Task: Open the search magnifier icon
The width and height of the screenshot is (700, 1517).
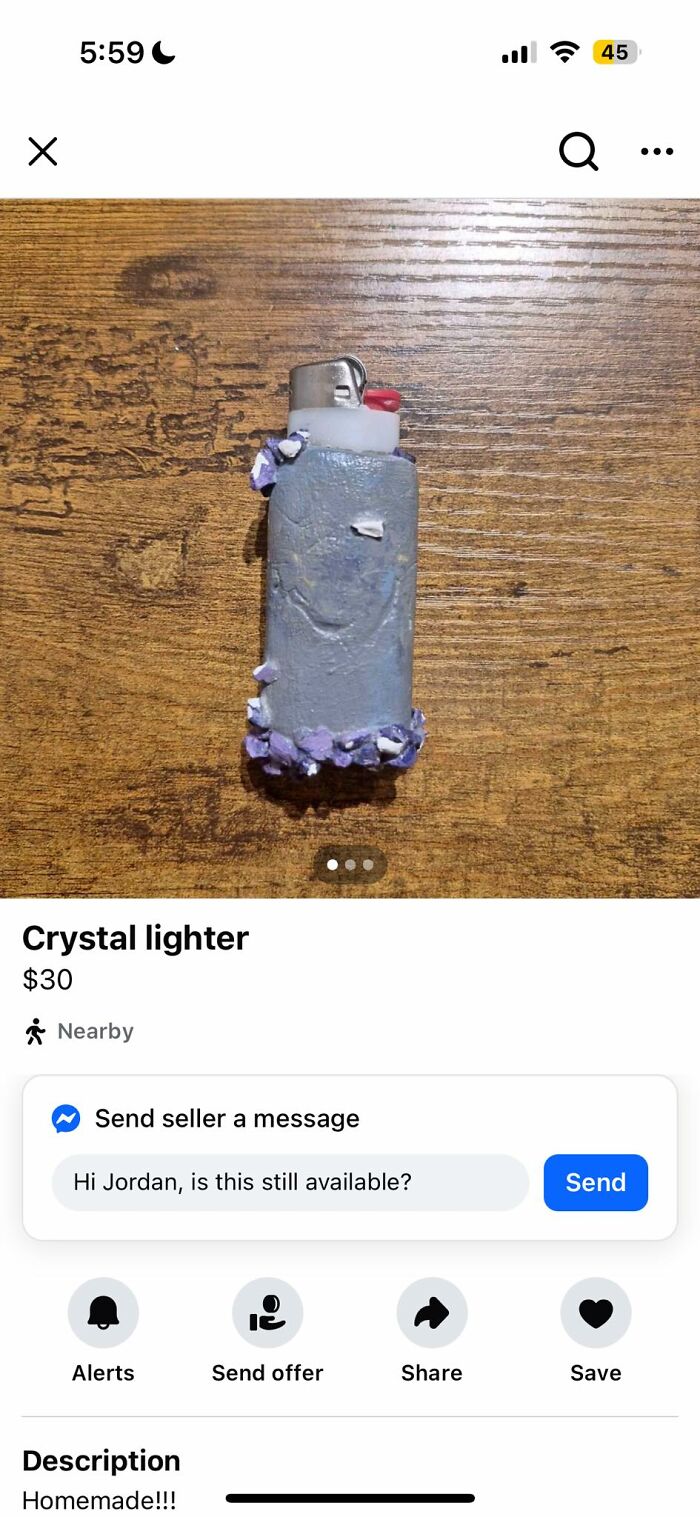Action: coord(578,152)
